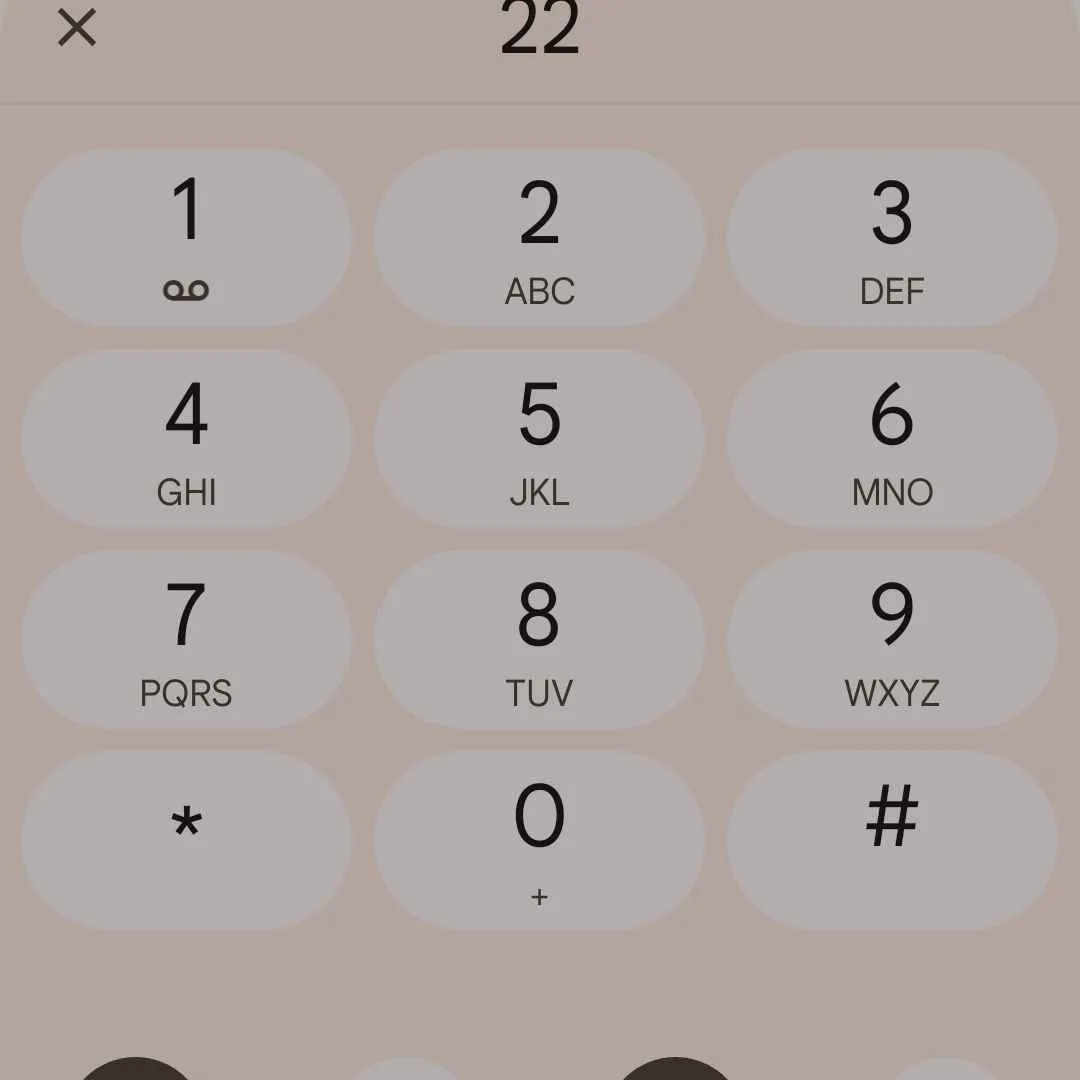Tap the 3 DEF key
The width and height of the screenshot is (1080, 1080).
tap(891, 238)
